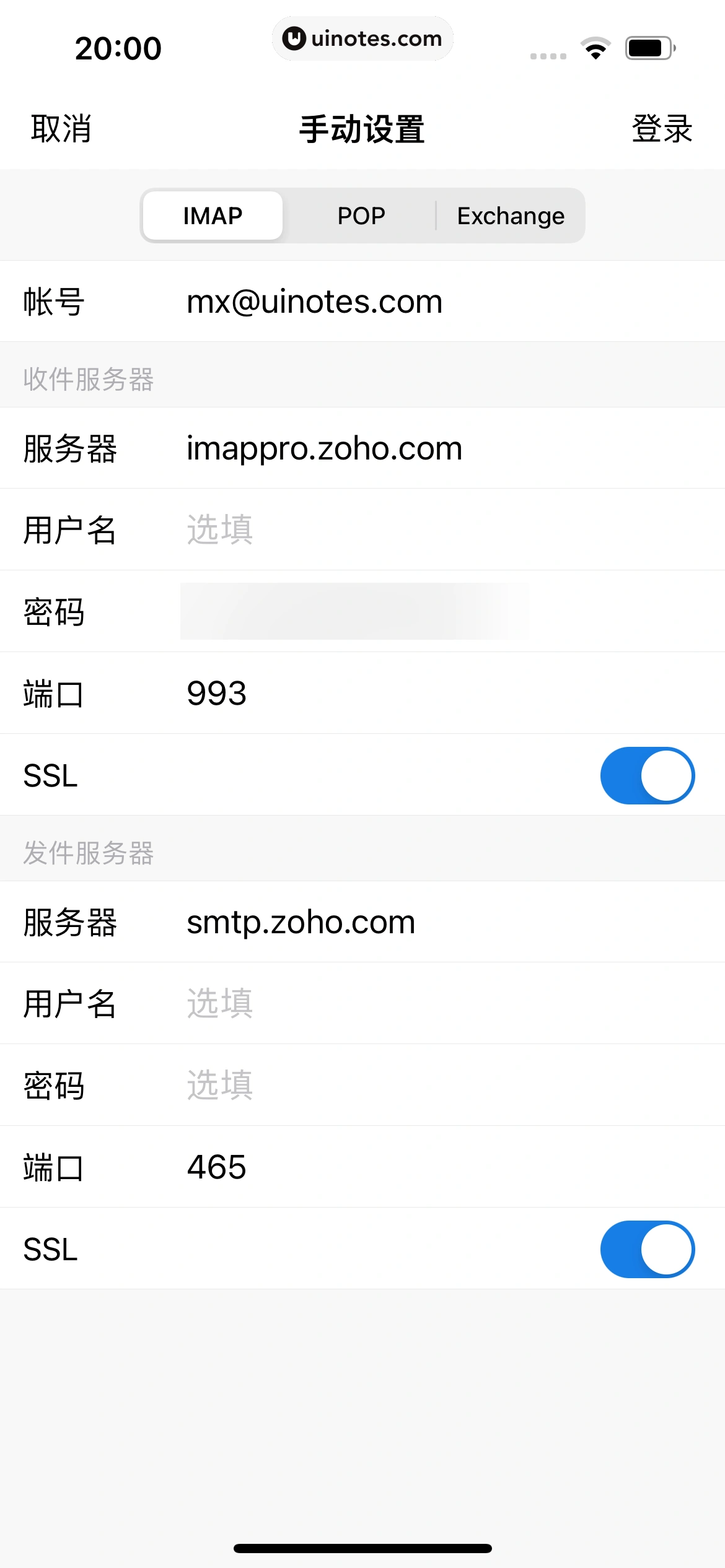Disable SSL for the outgoing server
Viewport: 725px width, 1568px height.
[647, 1249]
